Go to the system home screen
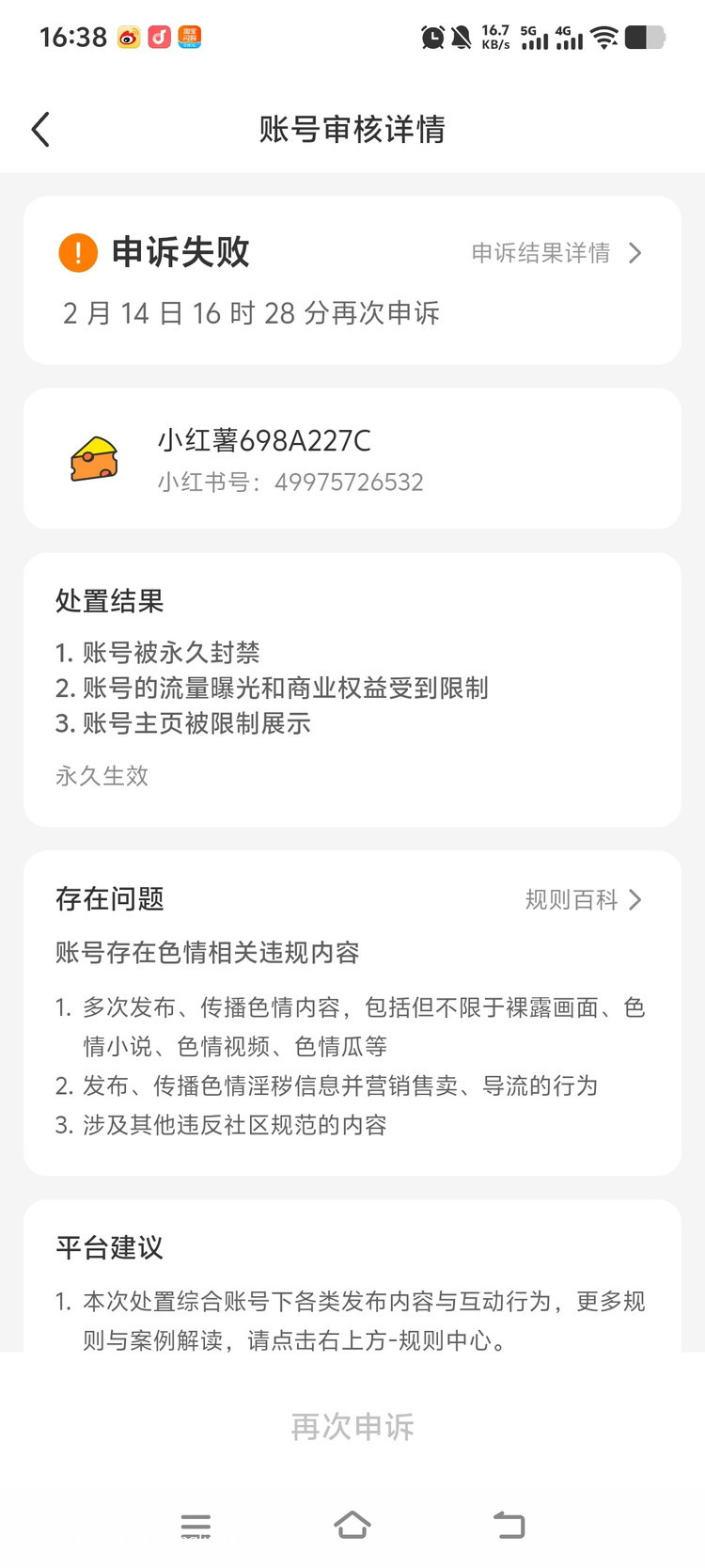This screenshot has height=1568, width=705. (x=352, y=1525)
